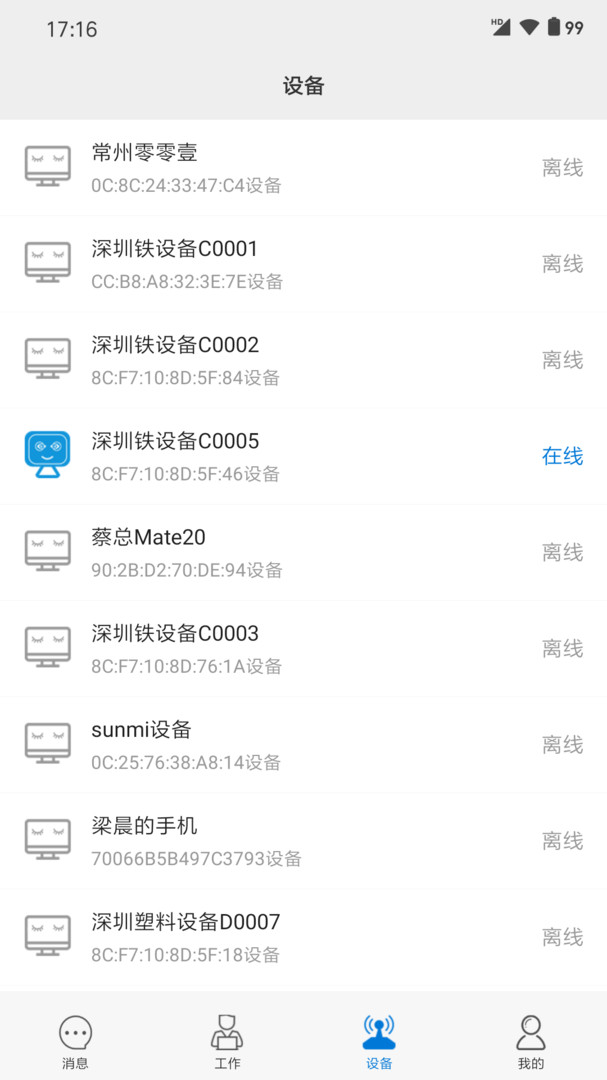Open the 我的 profile tab

point(531,1041)
